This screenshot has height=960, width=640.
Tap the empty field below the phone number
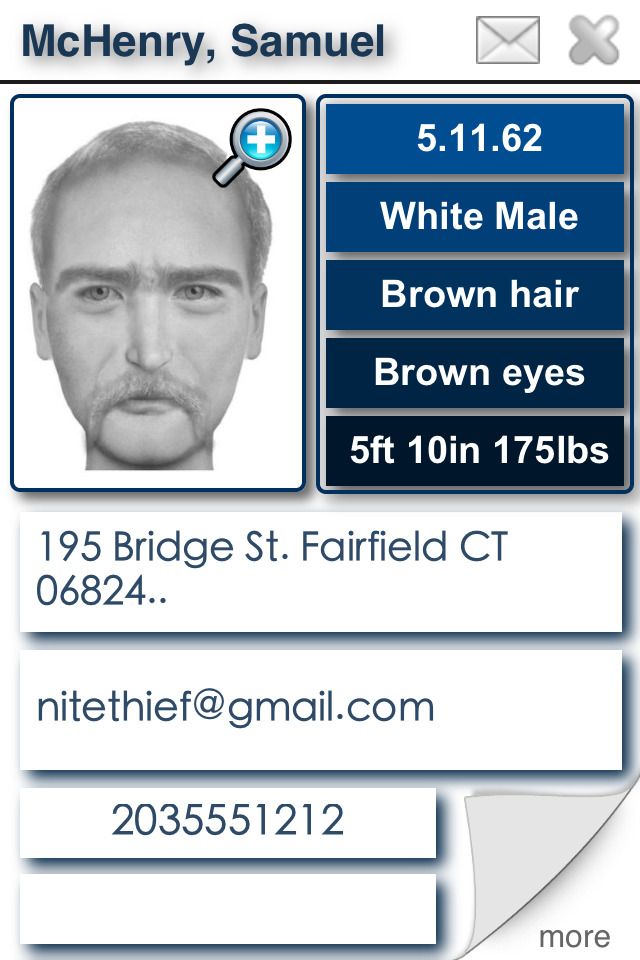tap(228, 907)
